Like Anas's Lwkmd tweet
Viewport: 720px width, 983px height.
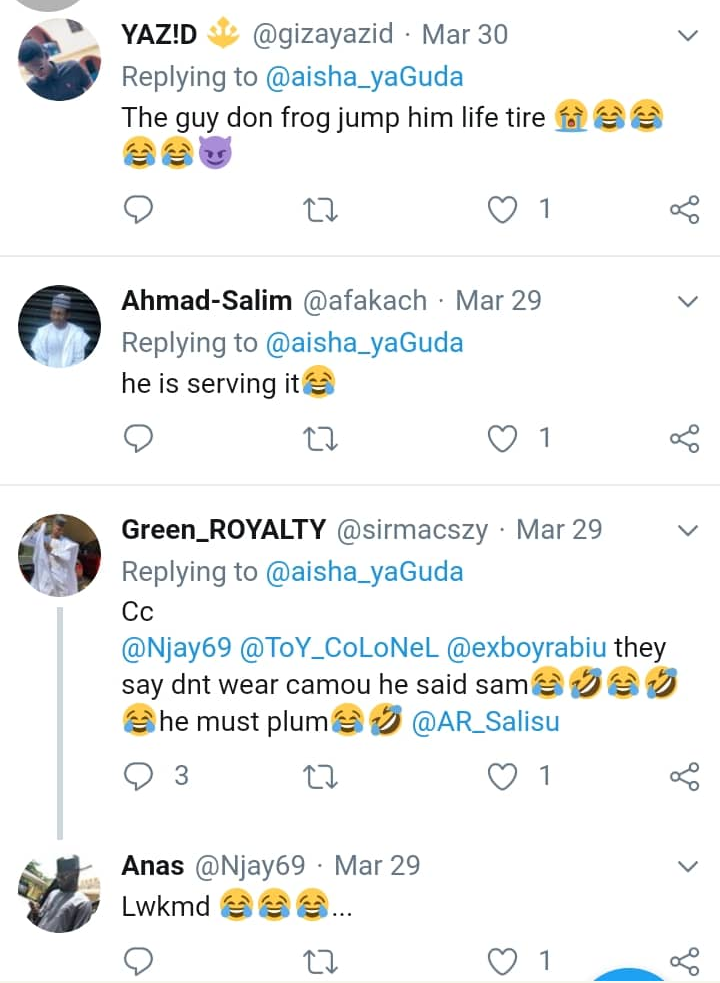[503, 962]
